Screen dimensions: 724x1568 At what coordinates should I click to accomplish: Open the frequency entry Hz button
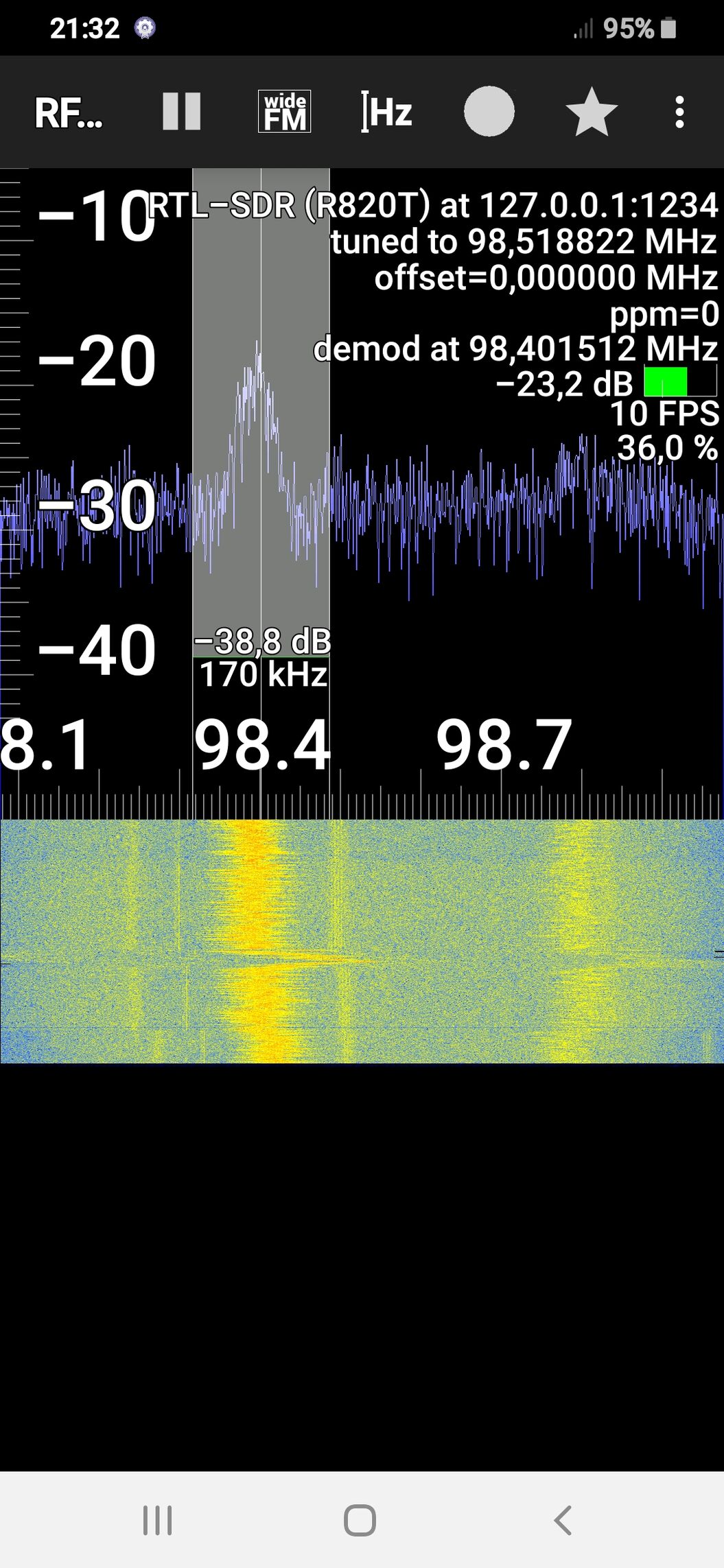point(386,111)
